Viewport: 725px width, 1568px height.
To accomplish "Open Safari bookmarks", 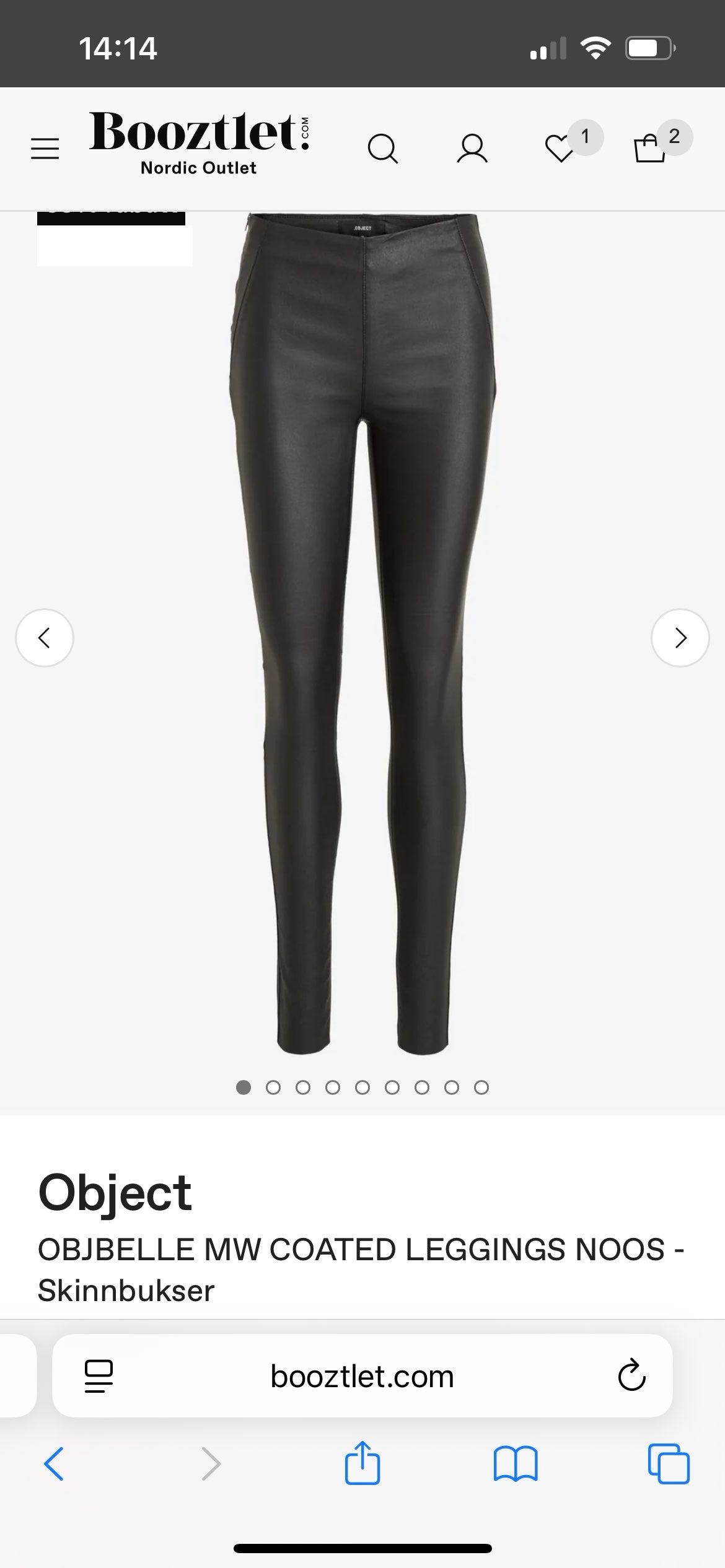I will (x=516, y=1464).
